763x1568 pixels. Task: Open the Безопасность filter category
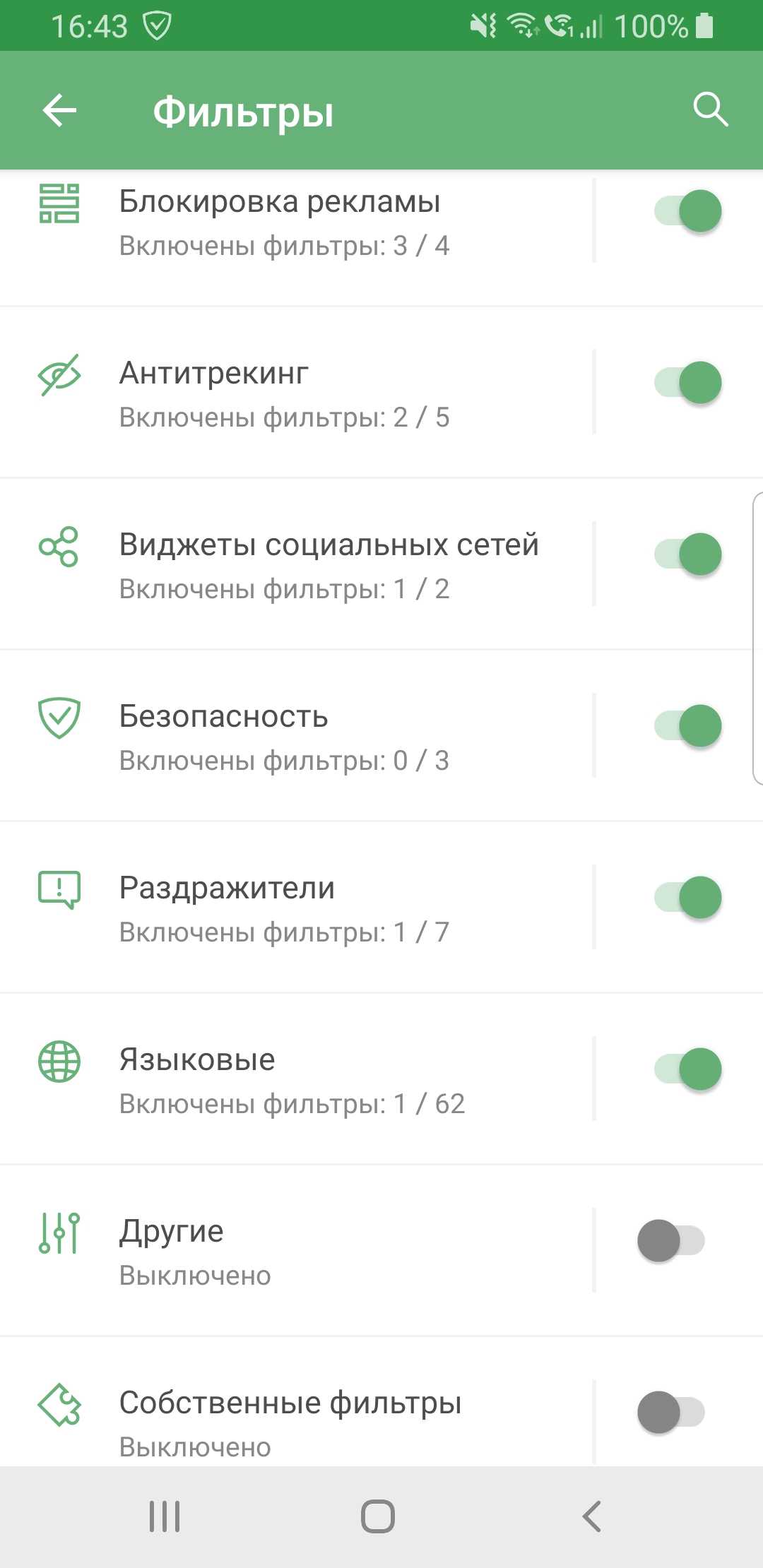[x=297, y=736]
